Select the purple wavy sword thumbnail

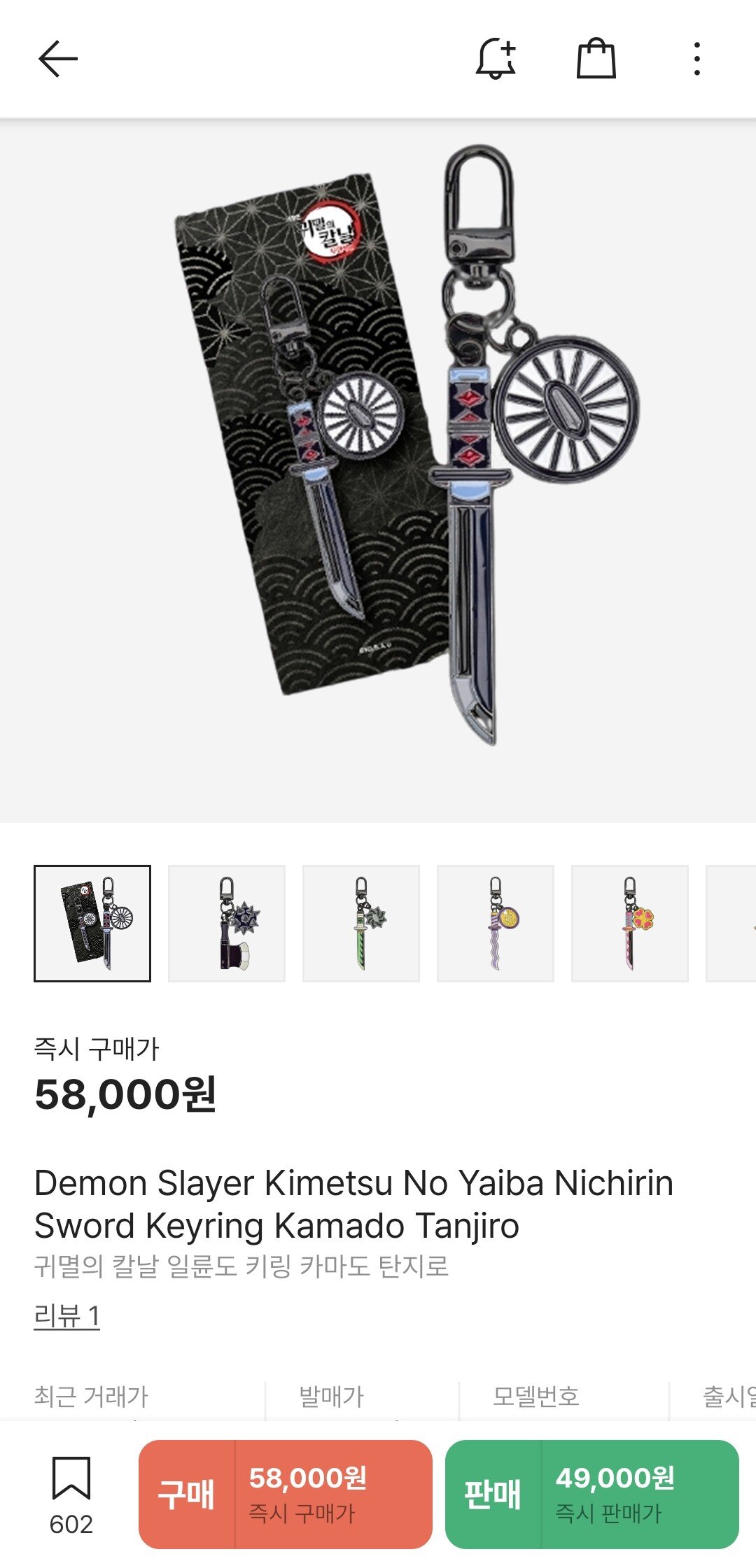pos(496,923)
